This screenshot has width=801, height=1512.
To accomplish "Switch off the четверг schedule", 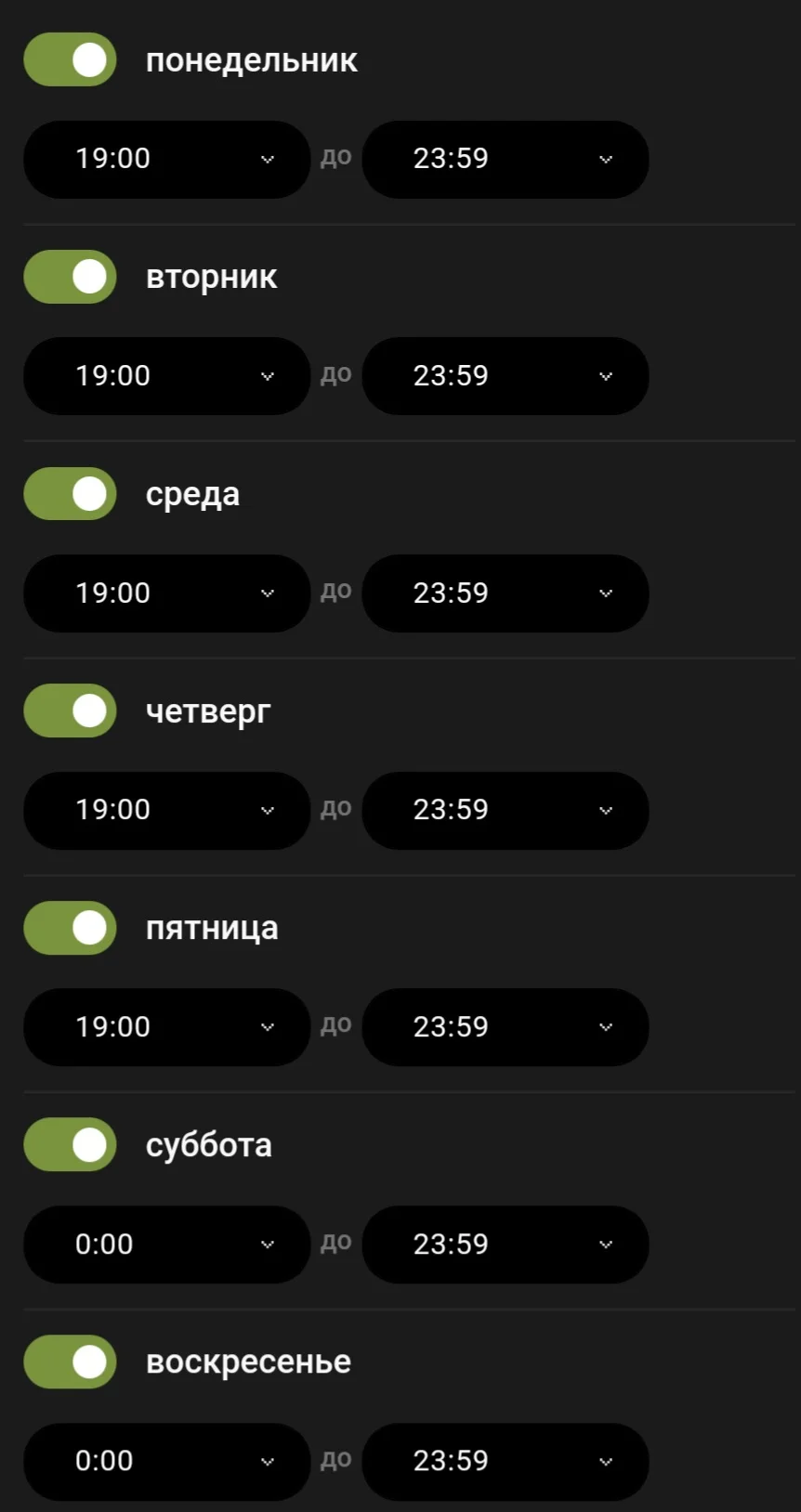I will (70, 711).
